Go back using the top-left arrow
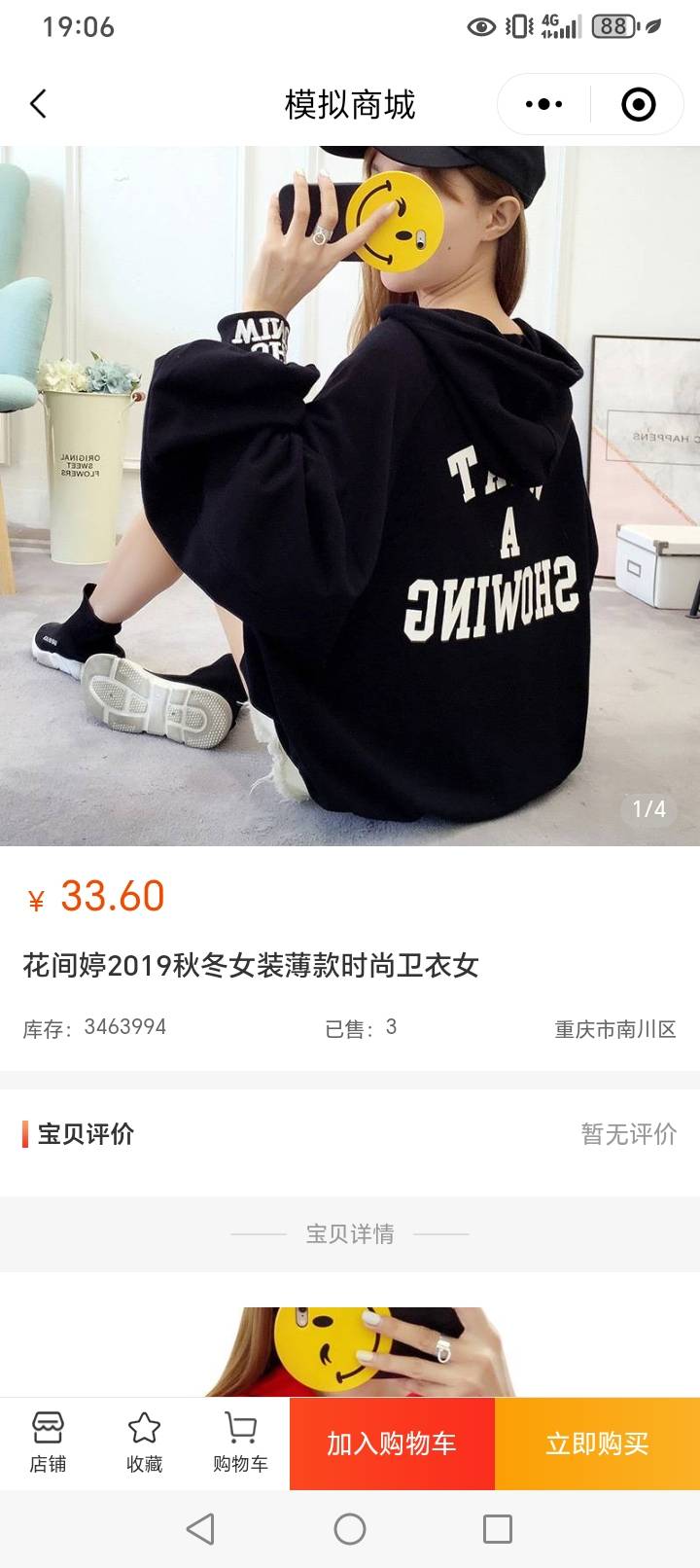Image resolution: width=700 pixels, height=1568 pixels. [39, 104]
